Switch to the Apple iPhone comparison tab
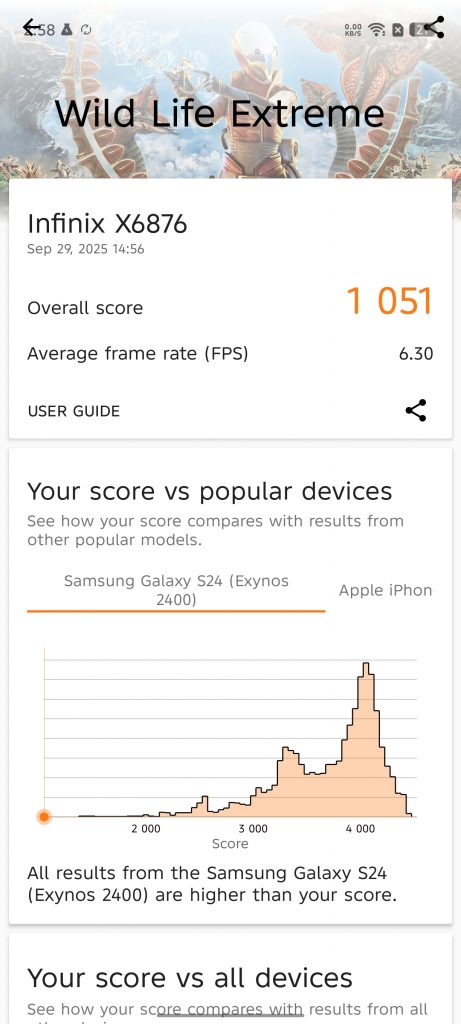The image size is (461, 1024). point(385,590)
